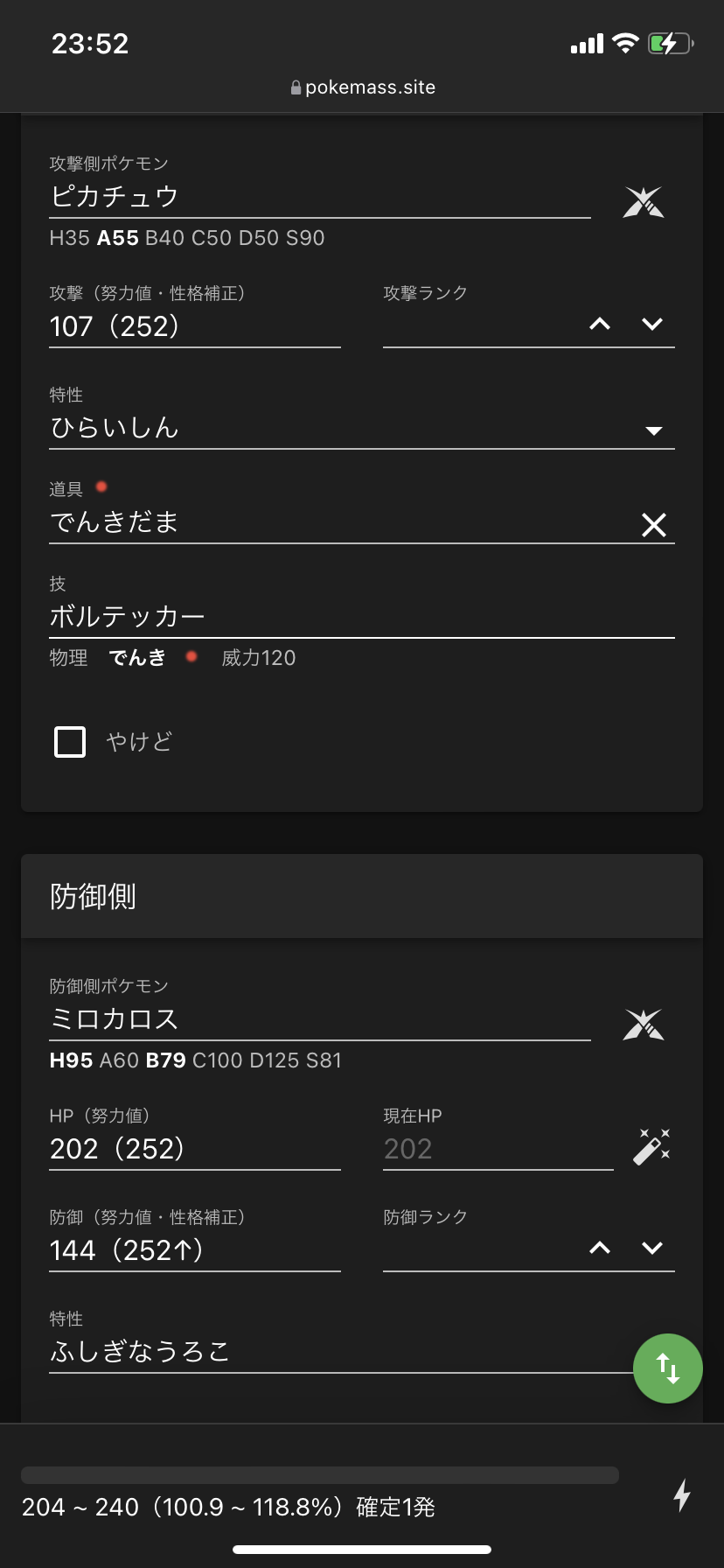Image resolution: width=724 pixels, height=1568 pixels.
Task: Swap attacker and defender with the green button
Action: tap(668, 1368)
